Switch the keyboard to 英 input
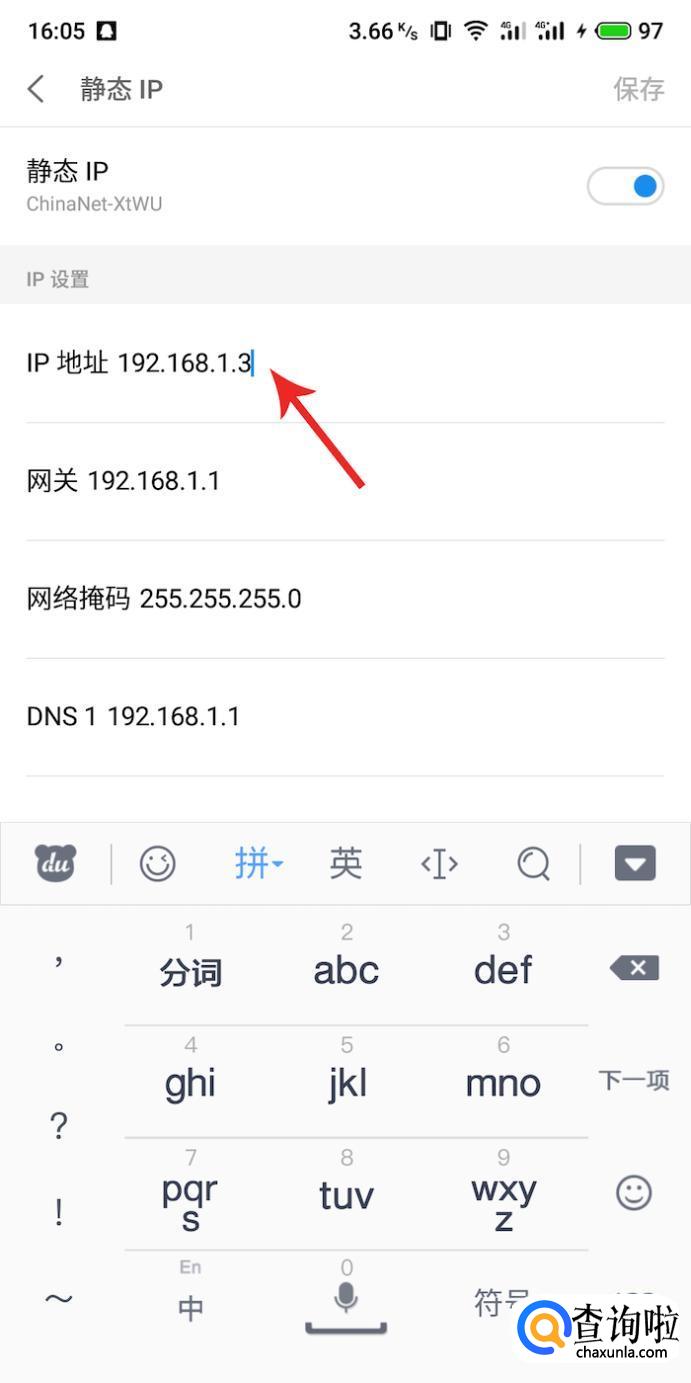 [345, 862]
